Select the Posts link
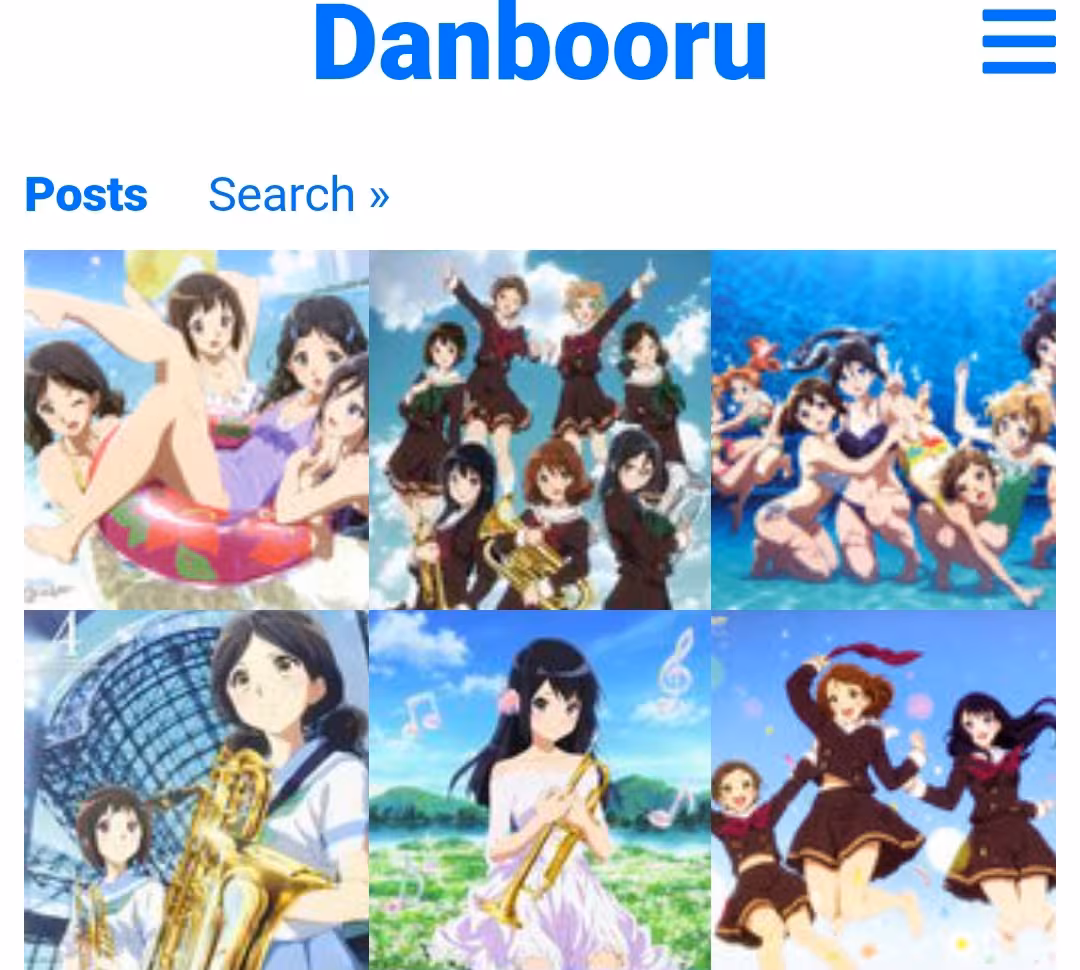 click(x=86, y=194)
